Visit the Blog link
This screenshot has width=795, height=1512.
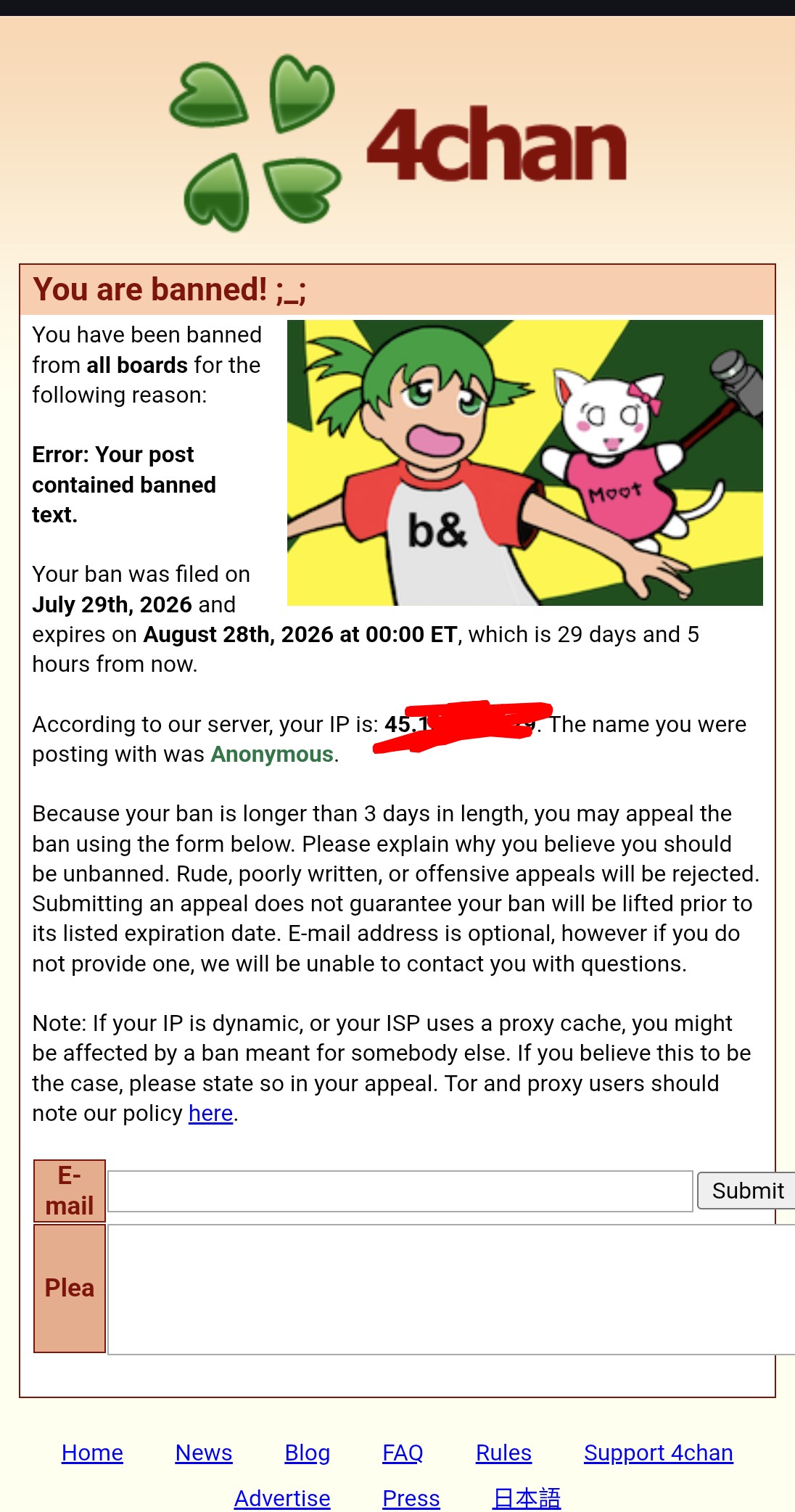point(308,1453)
